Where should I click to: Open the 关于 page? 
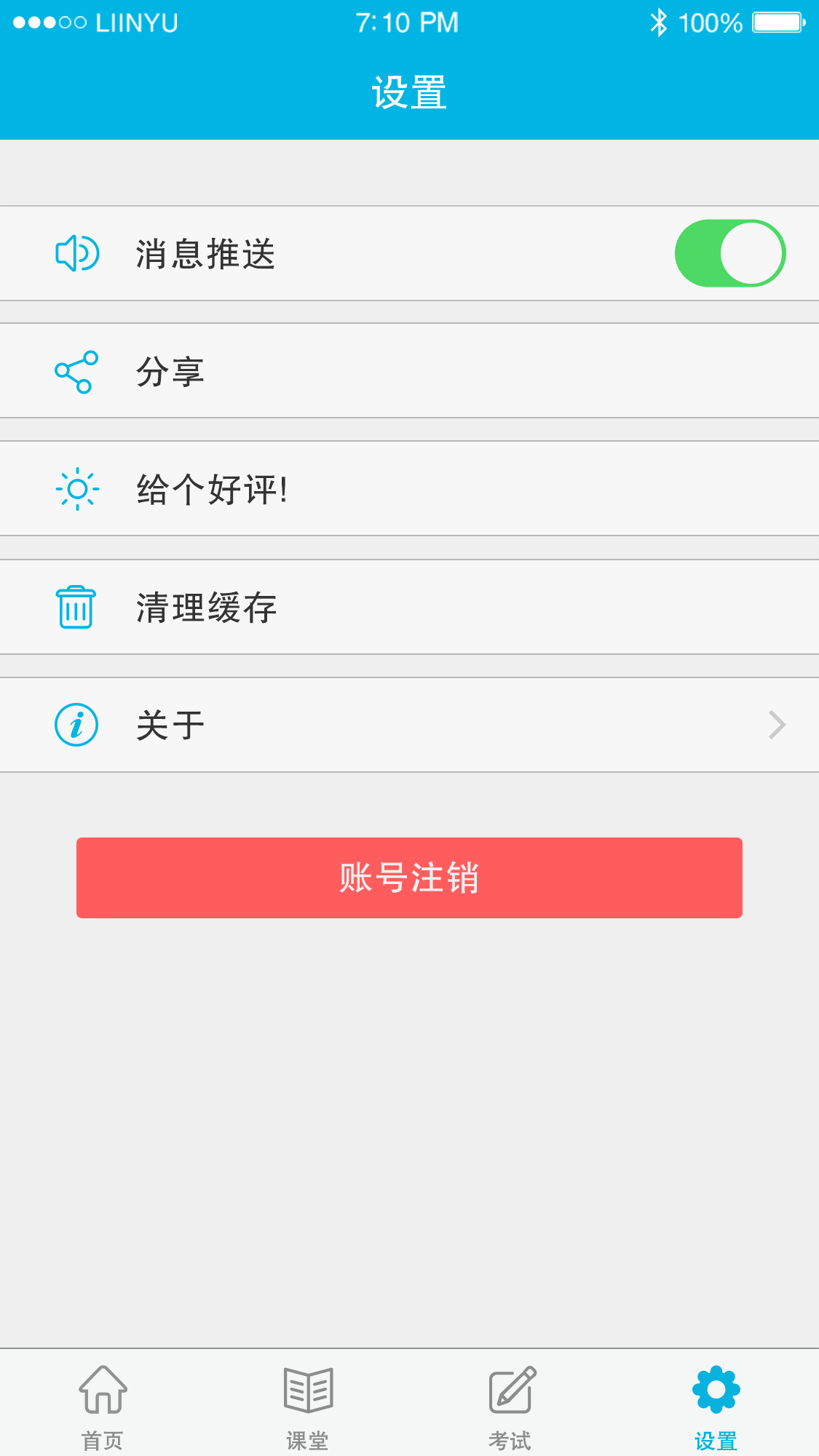(409, 725)
